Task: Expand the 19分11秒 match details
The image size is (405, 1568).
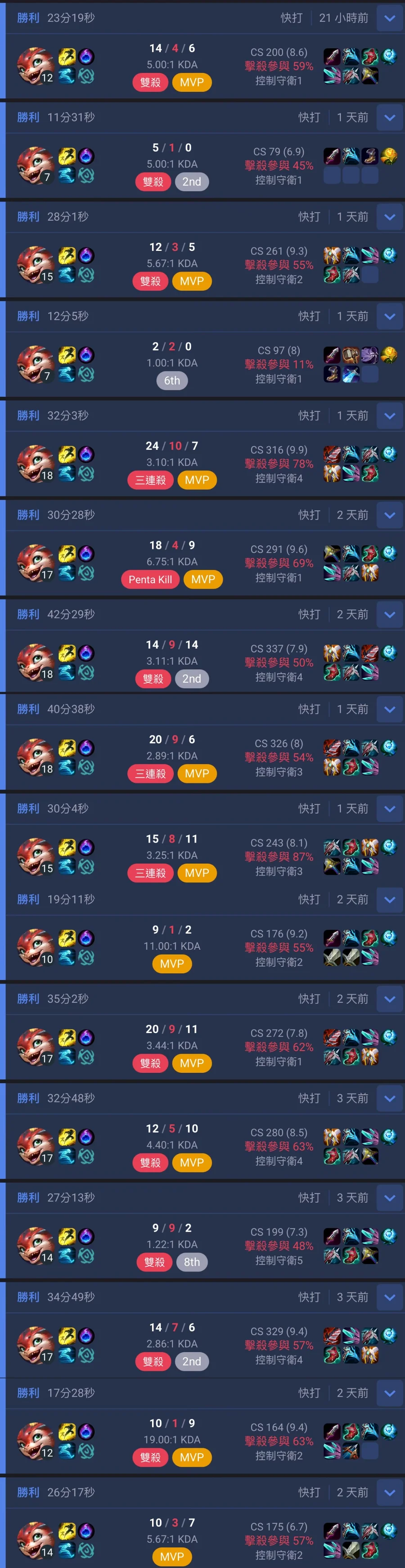Action: [x=390, y=899]
